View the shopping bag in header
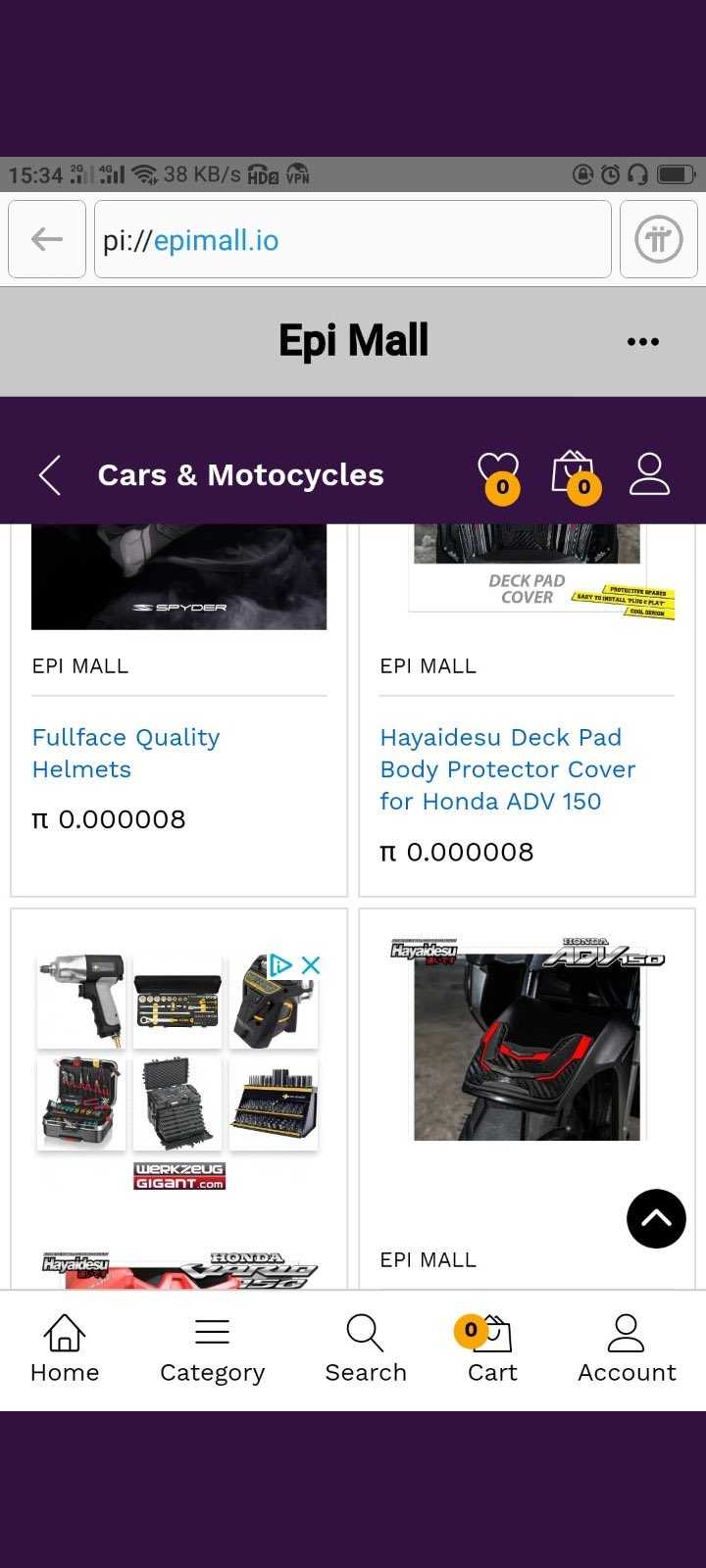Viewport: 706px width, 1568px height. pos(574,474)
